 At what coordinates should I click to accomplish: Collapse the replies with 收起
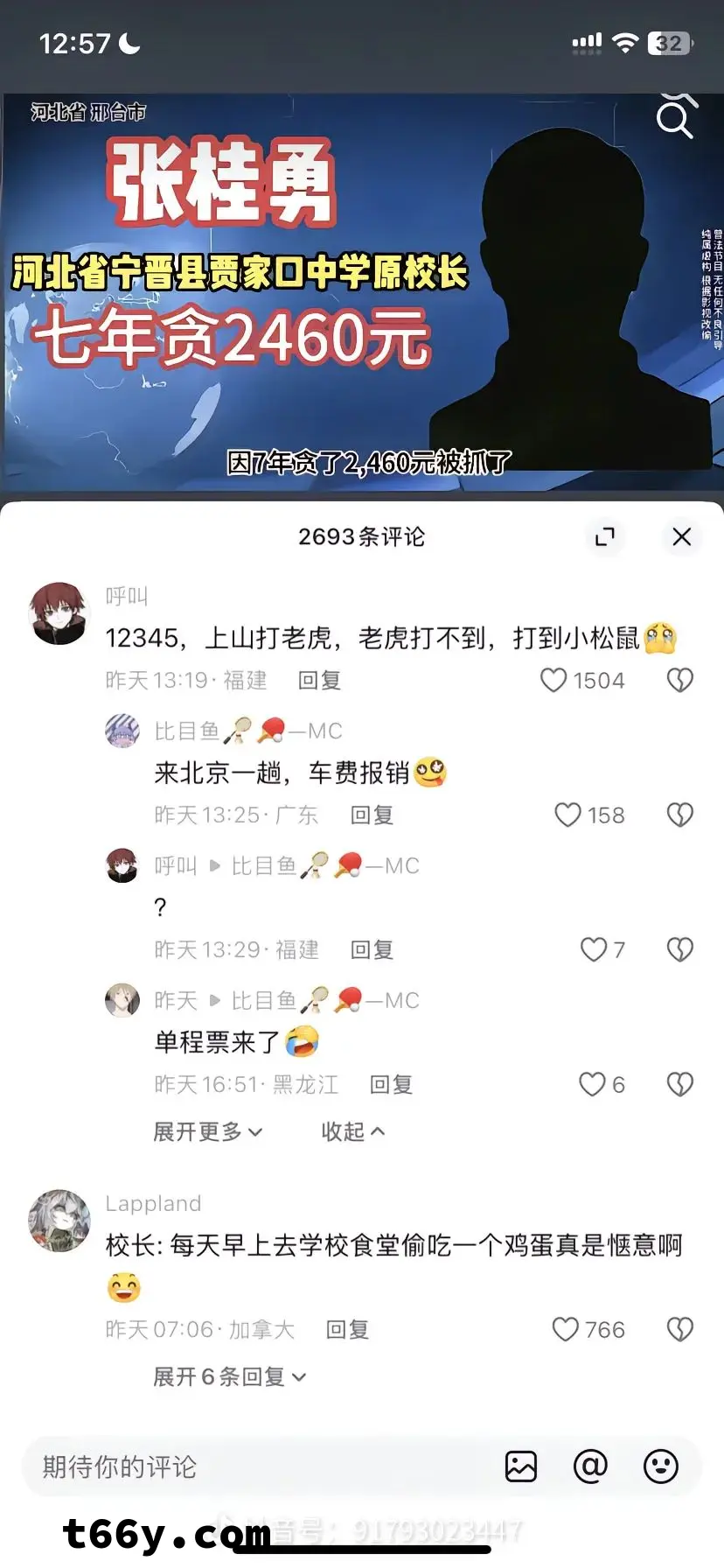(x=352, y=1131)
